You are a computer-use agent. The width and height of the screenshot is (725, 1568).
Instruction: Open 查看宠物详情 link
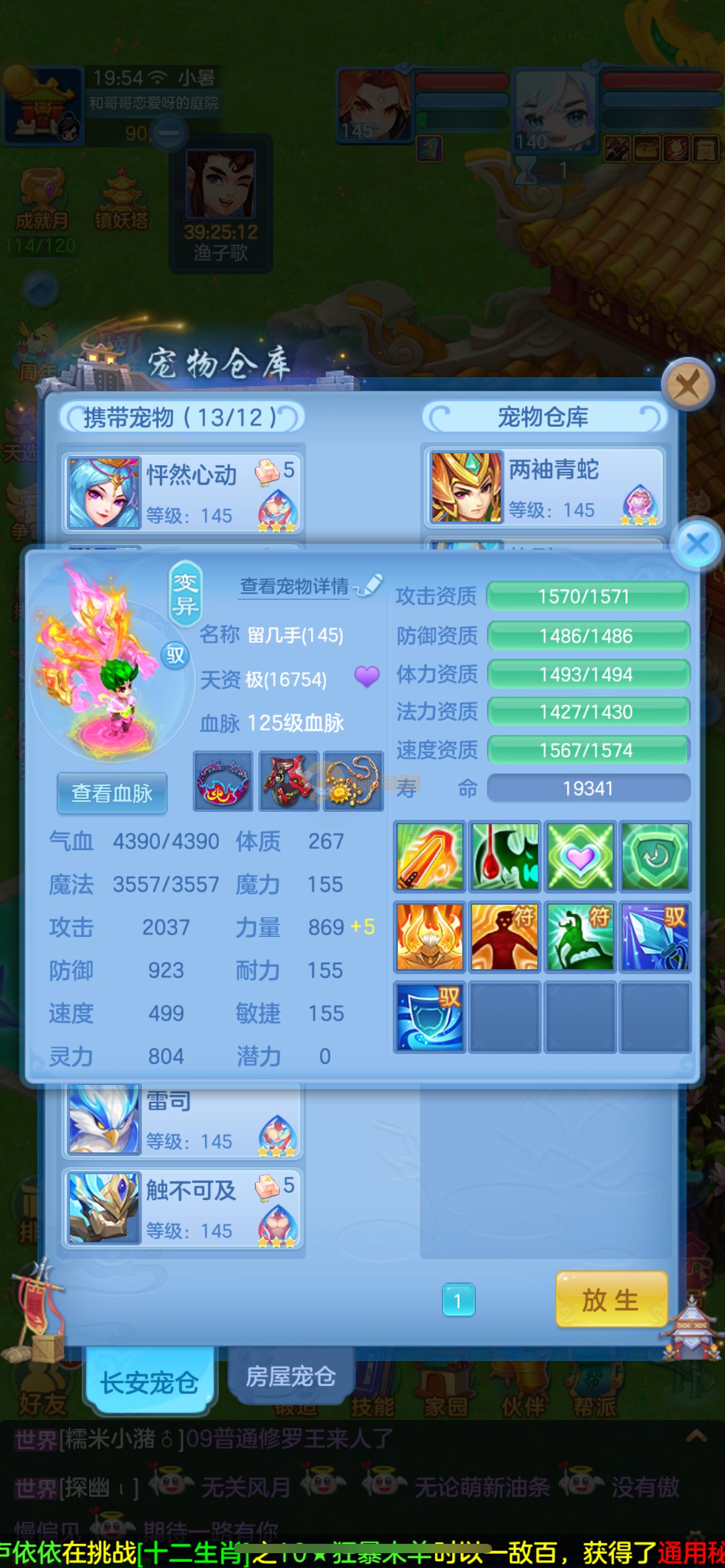tap(294, 586)
